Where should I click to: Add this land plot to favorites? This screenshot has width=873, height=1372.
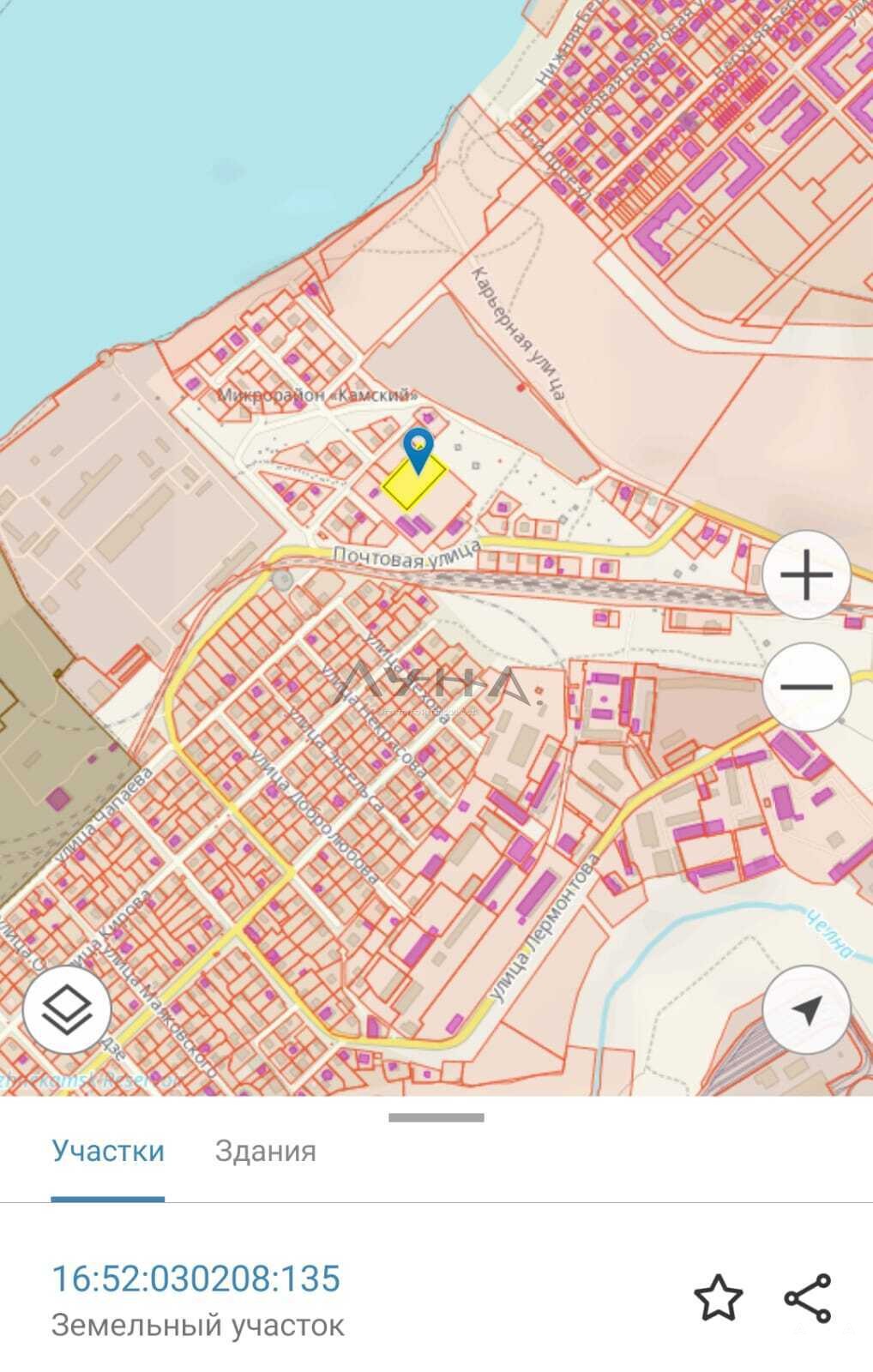[718, 1297]
